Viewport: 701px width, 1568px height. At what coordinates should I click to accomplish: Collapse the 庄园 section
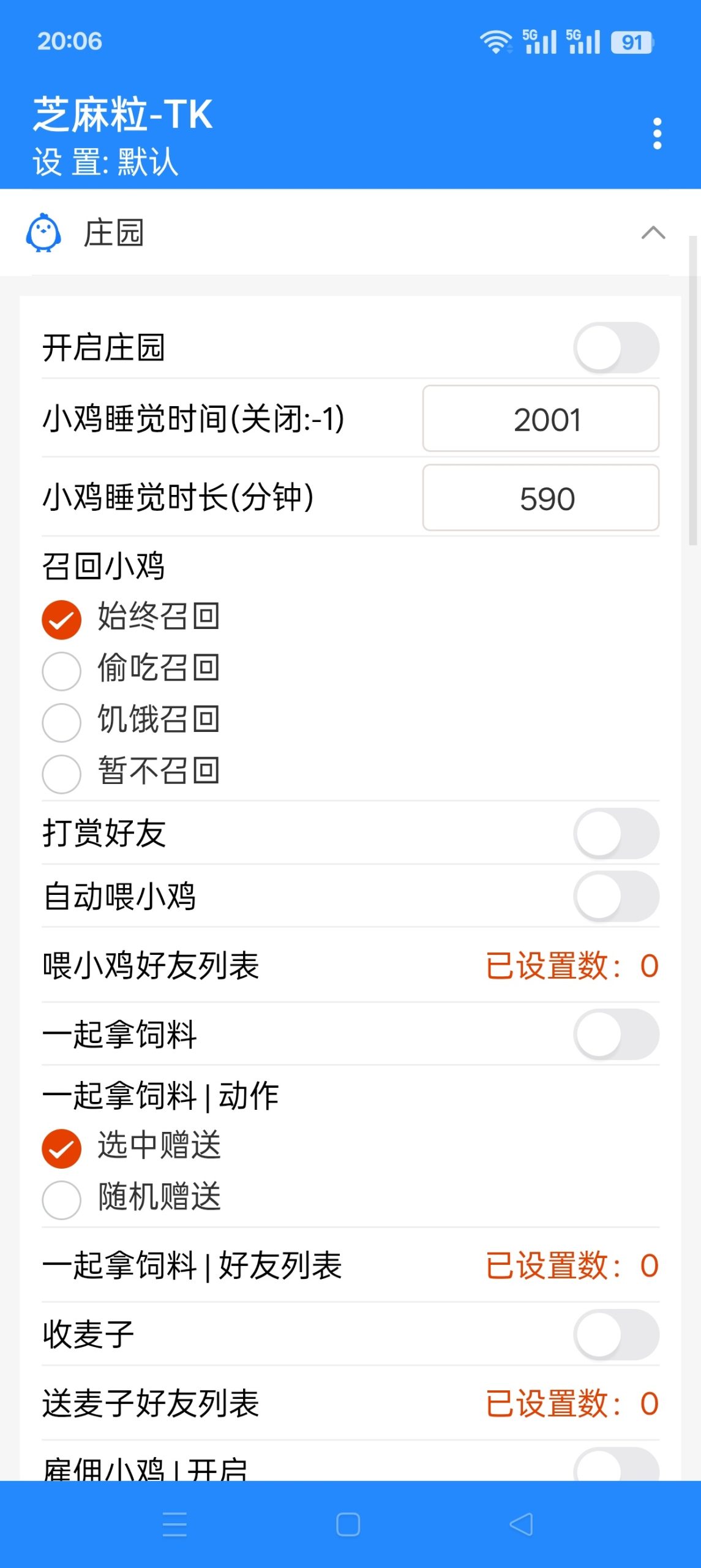654,233
